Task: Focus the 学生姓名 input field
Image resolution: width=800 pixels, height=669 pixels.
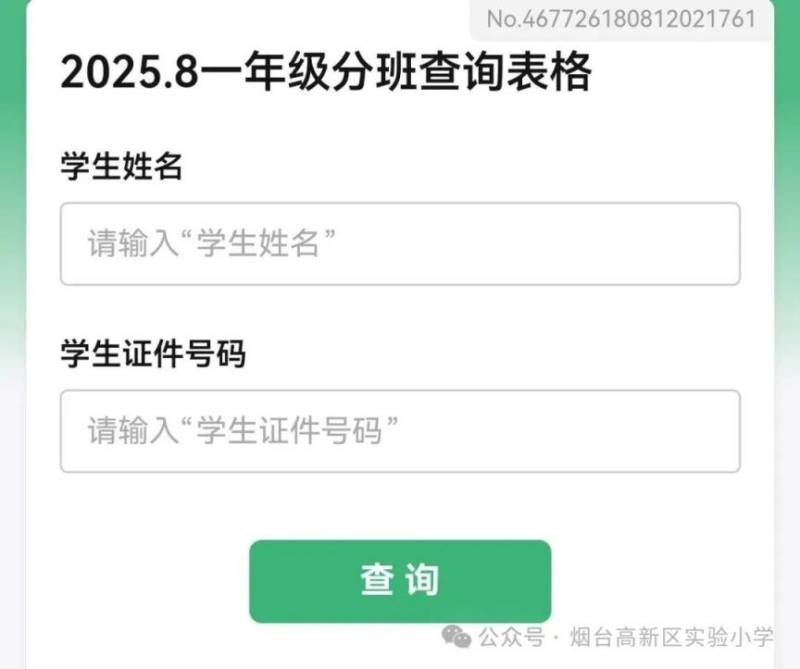Action: (x=400, y=244)
